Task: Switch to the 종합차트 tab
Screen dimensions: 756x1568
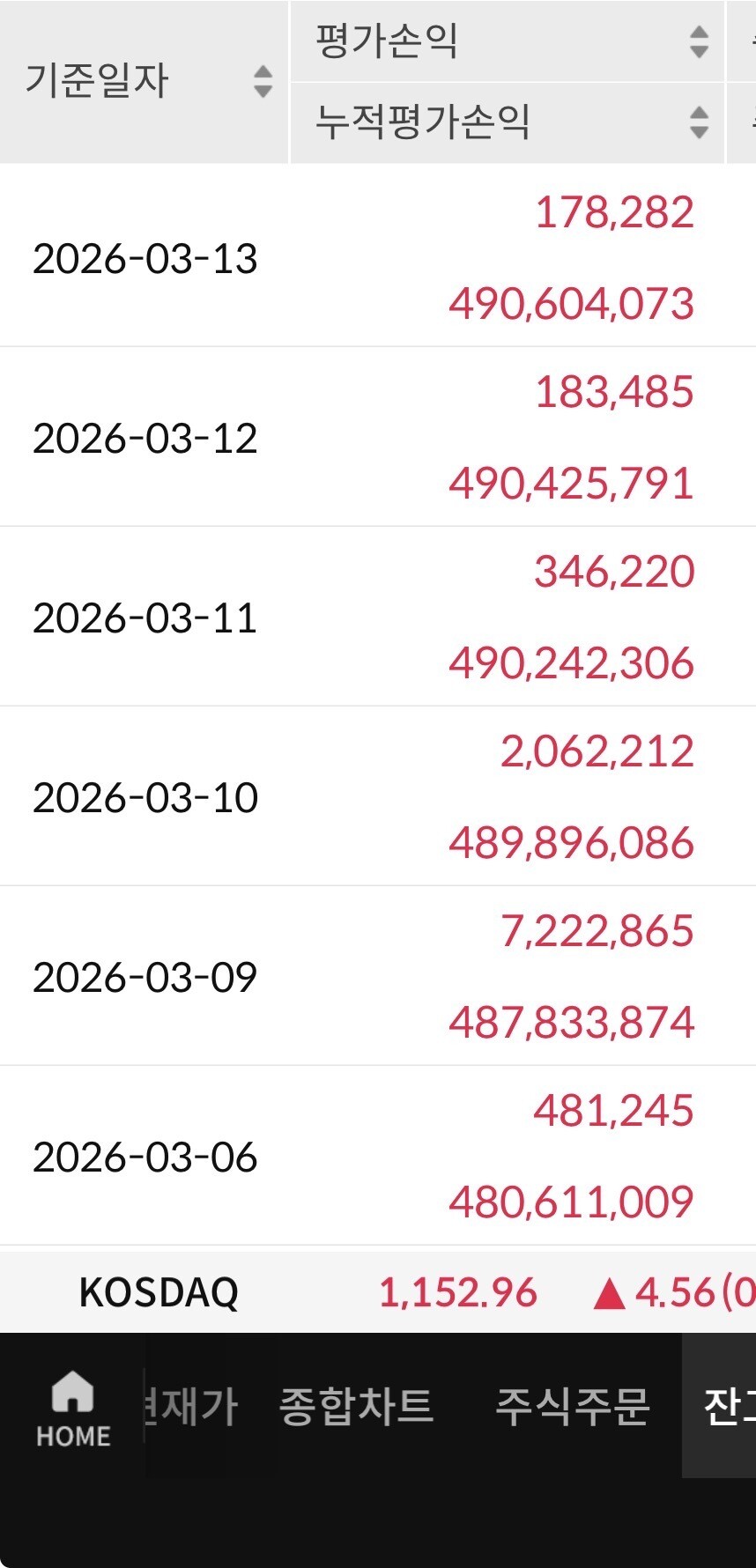Action: click(356, 1406)
